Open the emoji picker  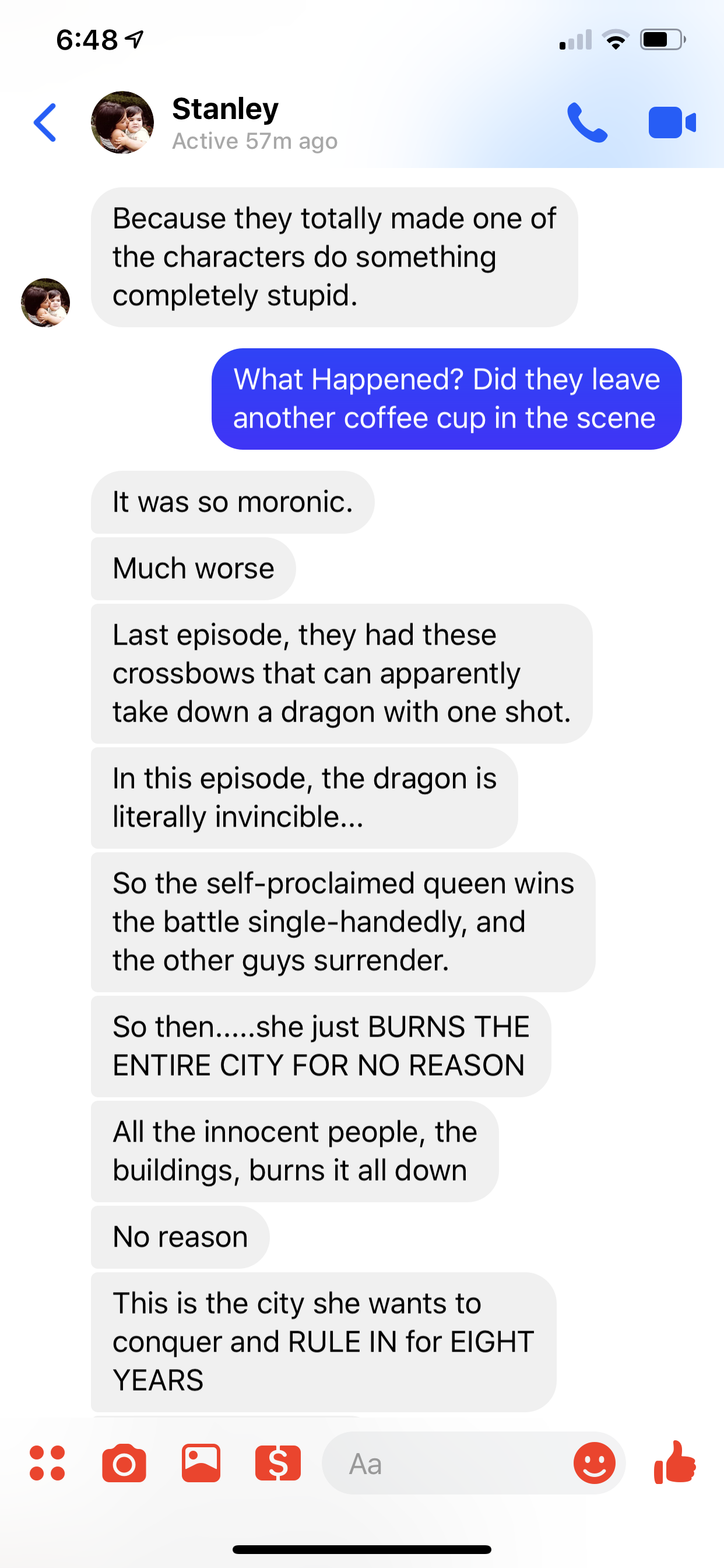[x=595, y=1462]
